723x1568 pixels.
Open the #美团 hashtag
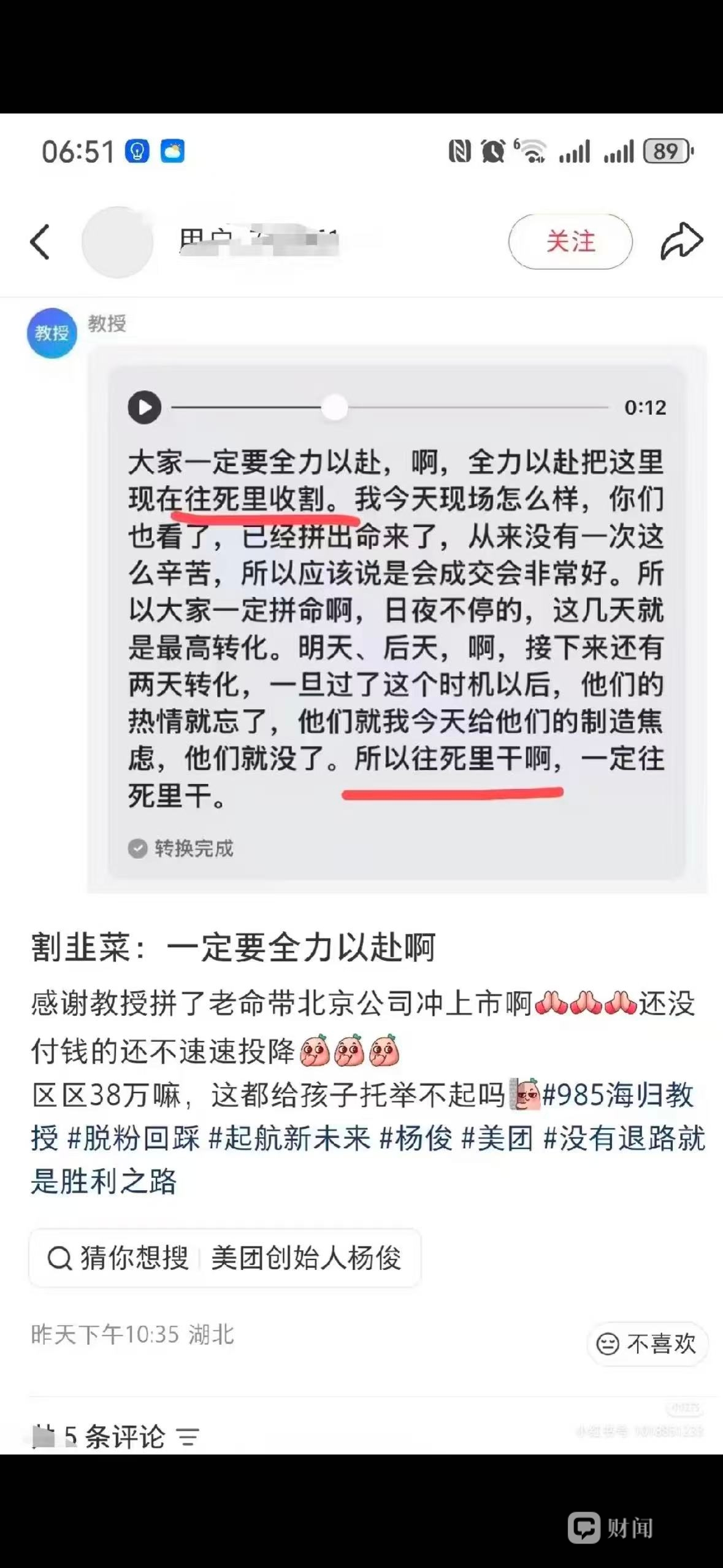(498, 1138)
